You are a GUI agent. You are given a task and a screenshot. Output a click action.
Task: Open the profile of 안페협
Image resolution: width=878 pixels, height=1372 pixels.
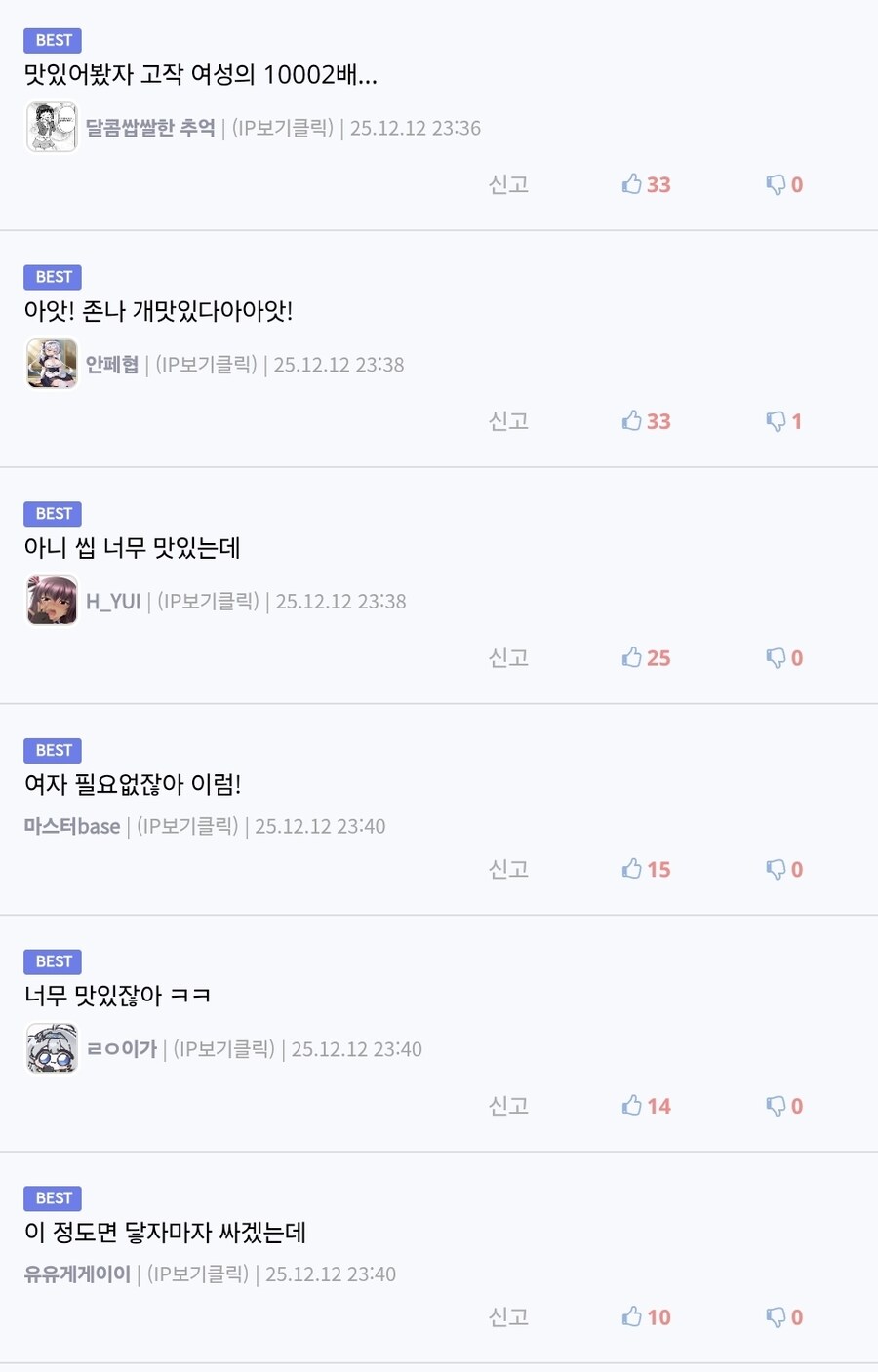111,365
